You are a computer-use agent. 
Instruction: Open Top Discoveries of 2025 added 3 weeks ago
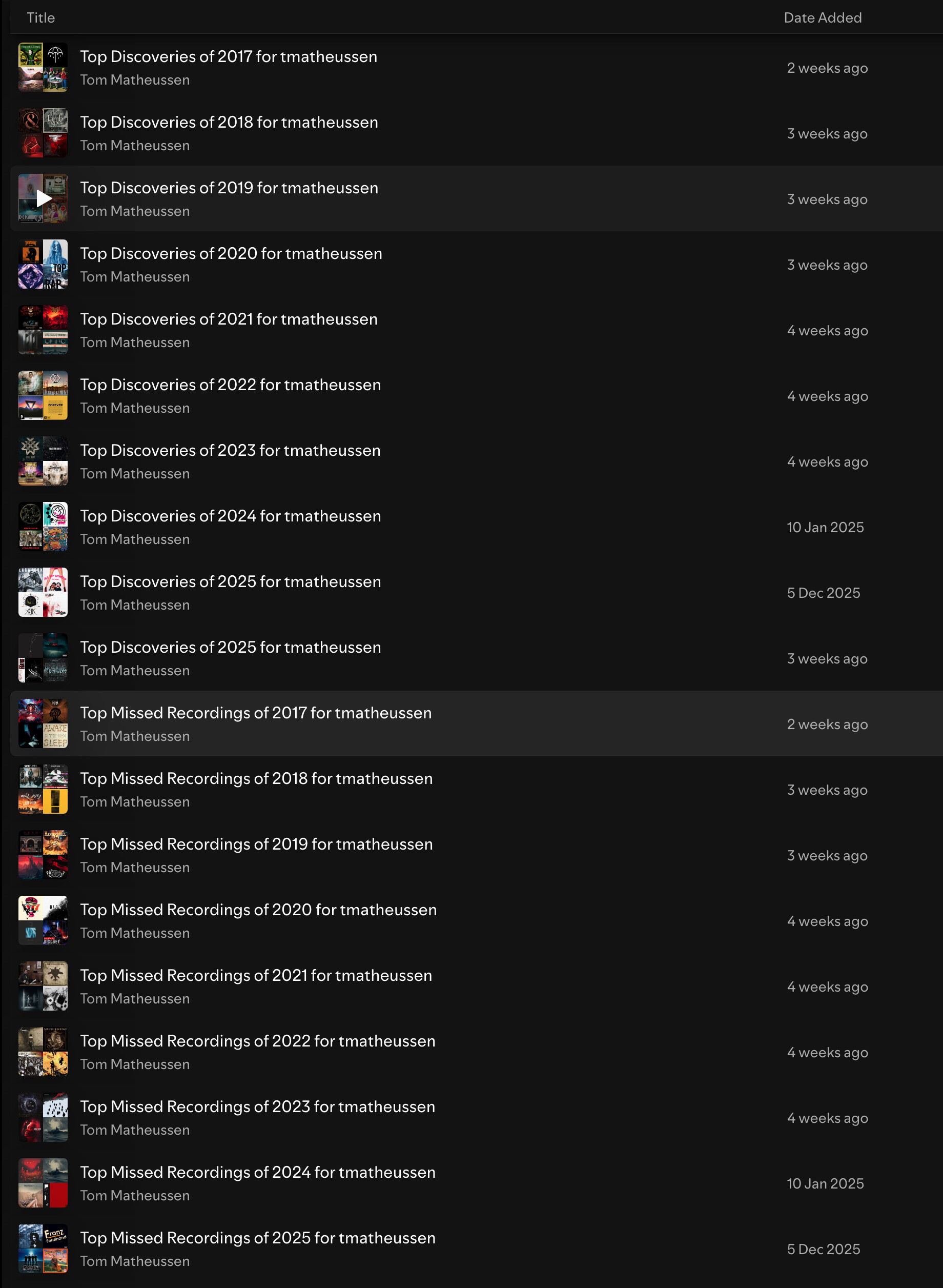tap(230, 648)
